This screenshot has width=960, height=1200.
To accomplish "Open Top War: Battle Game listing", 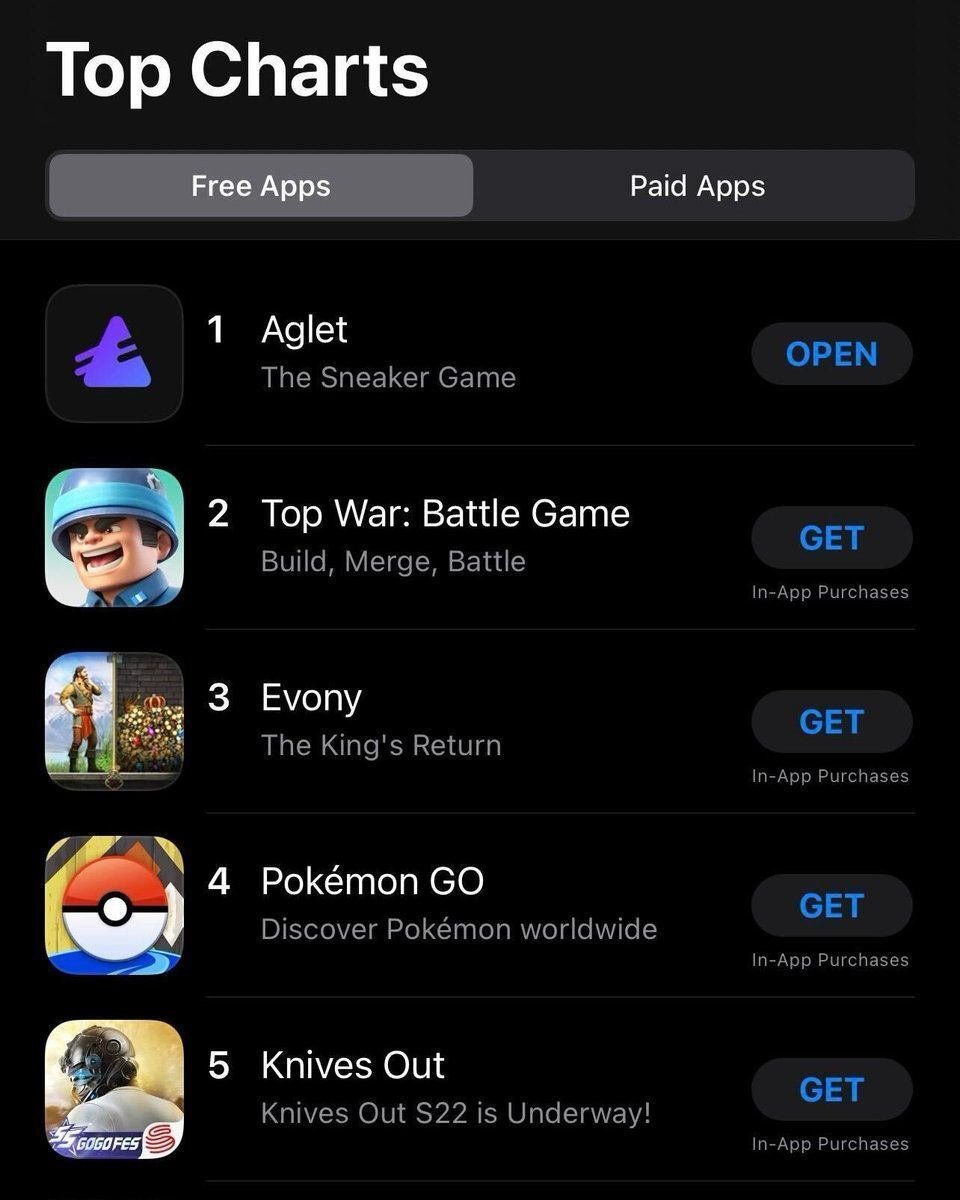I will pyautogui.click(x=445, y=535).
